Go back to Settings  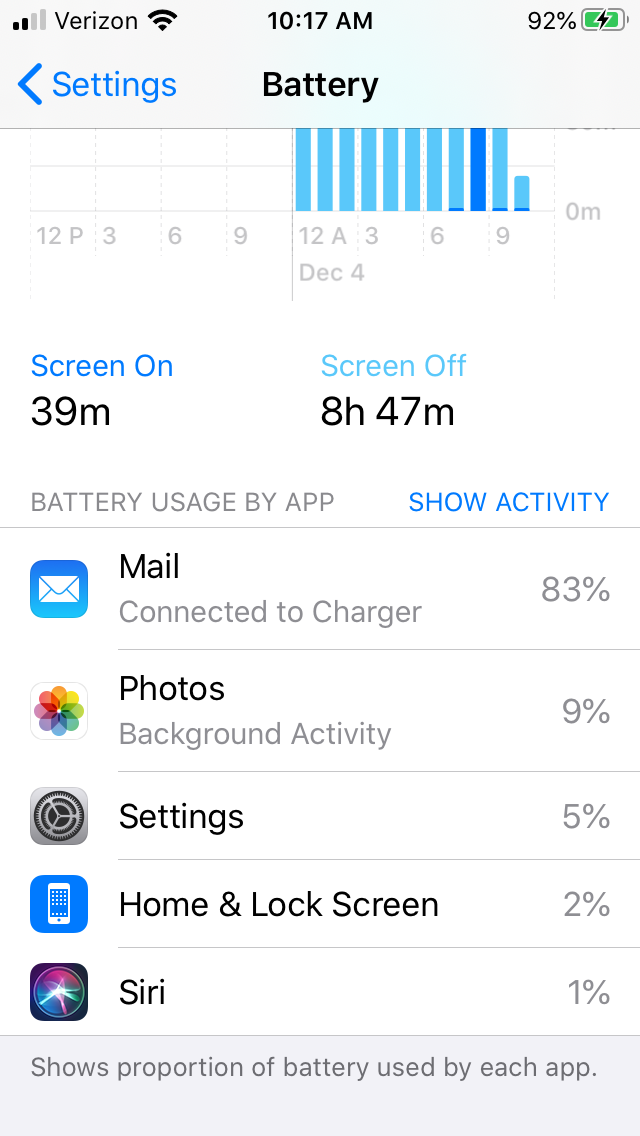coord(97,85)
